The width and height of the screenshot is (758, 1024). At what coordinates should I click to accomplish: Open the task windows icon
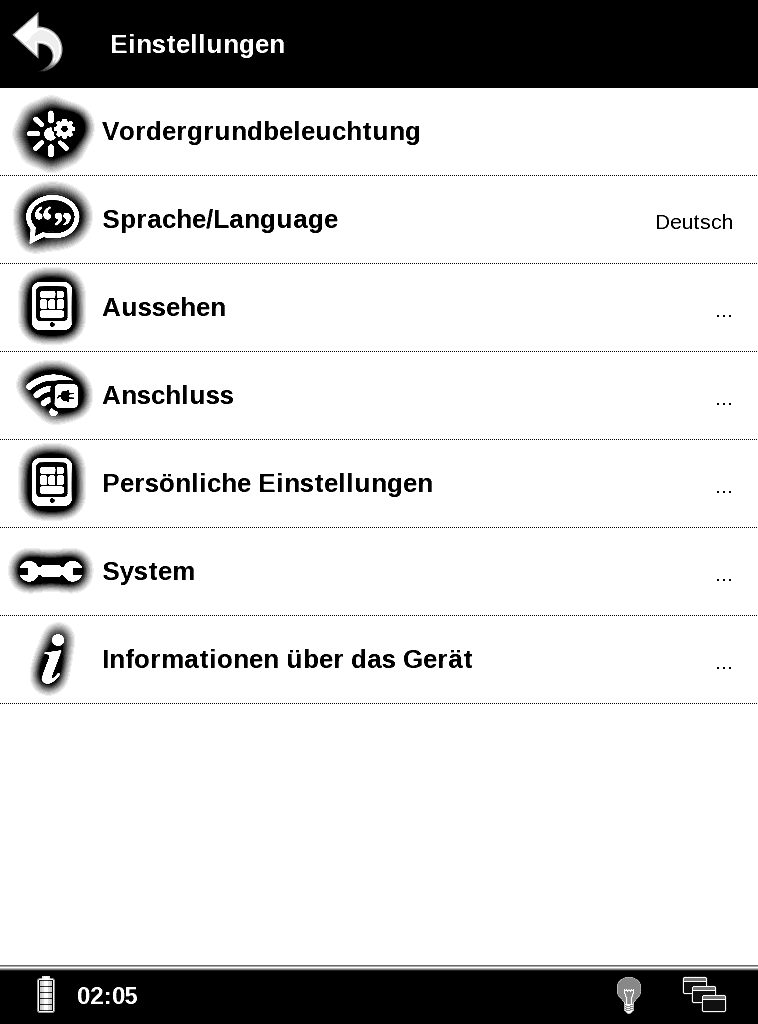pyautogui.click(x=704, y=995)
